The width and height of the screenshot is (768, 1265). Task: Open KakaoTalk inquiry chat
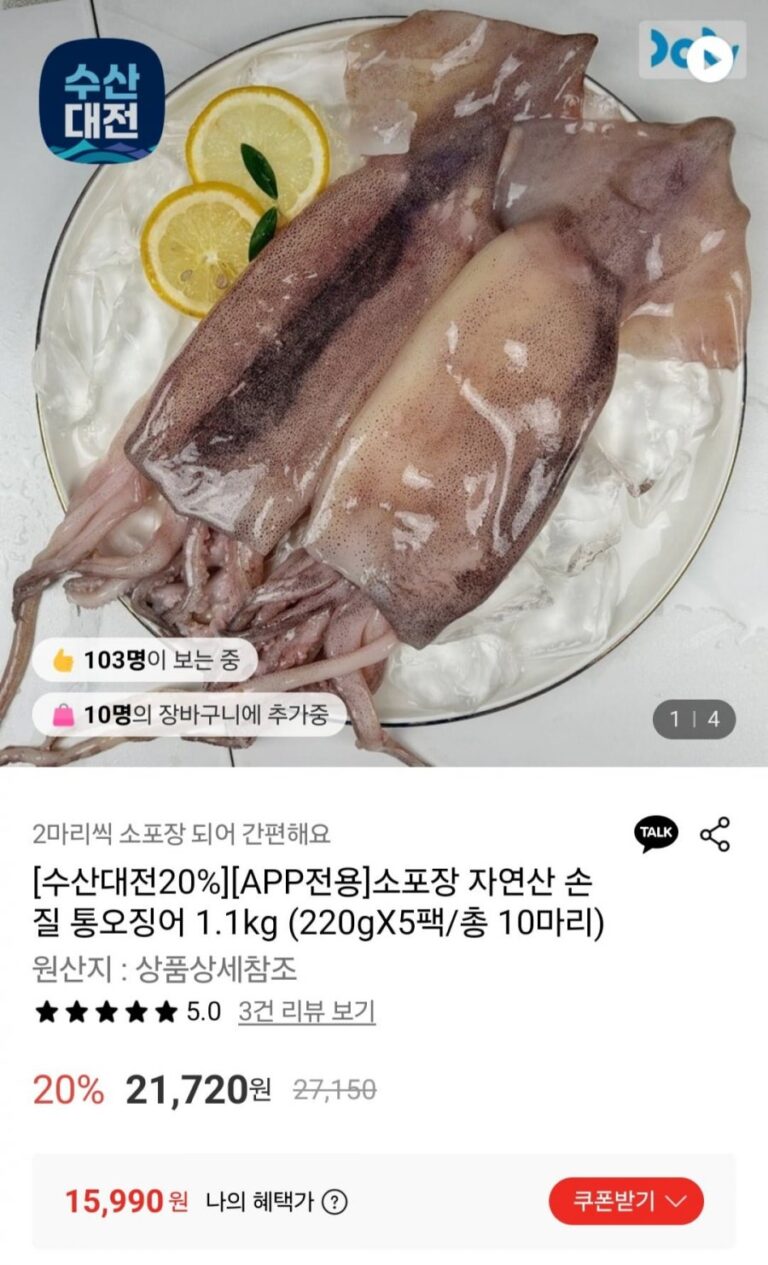tap(656, 833)
